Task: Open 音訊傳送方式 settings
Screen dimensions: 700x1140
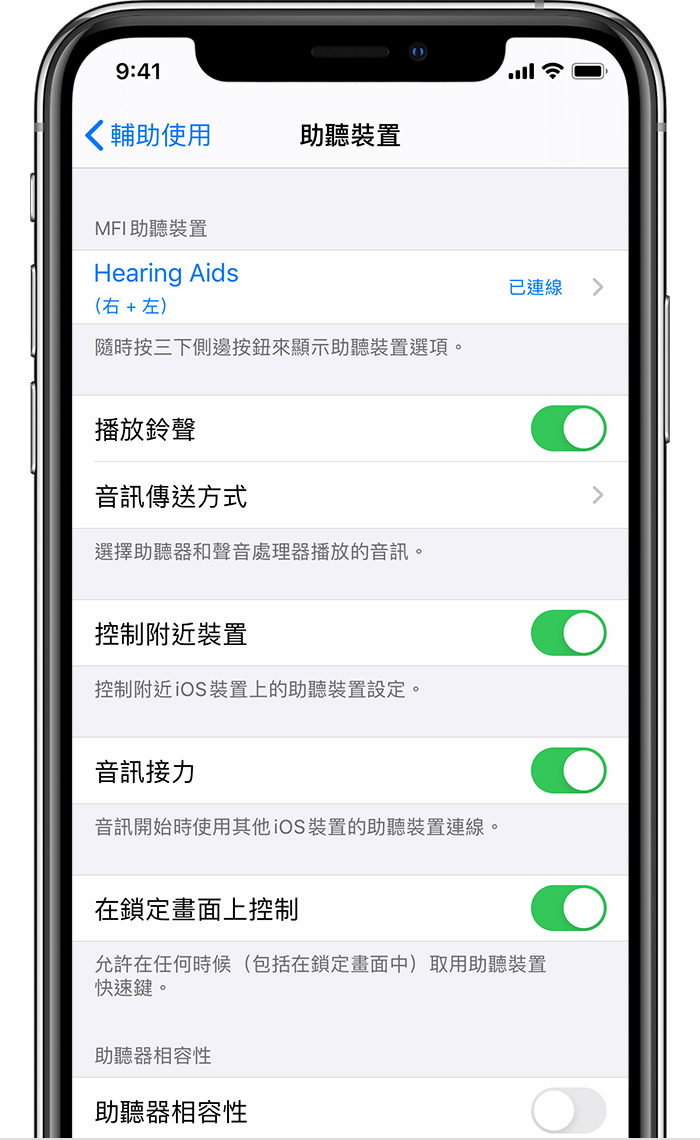Action: click(x=350, y=495)
